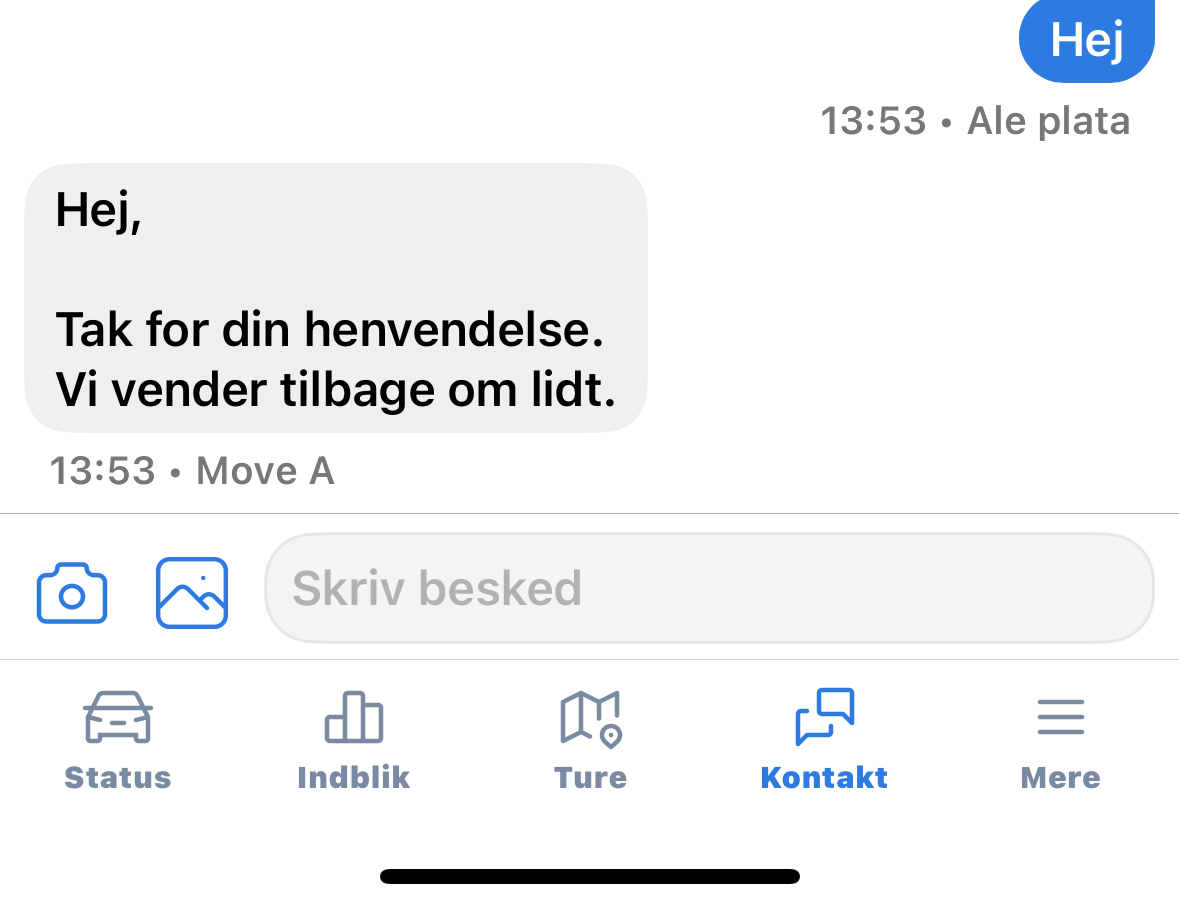
Task: Attach an image from the gallery
Action: (x=192, y=593)
